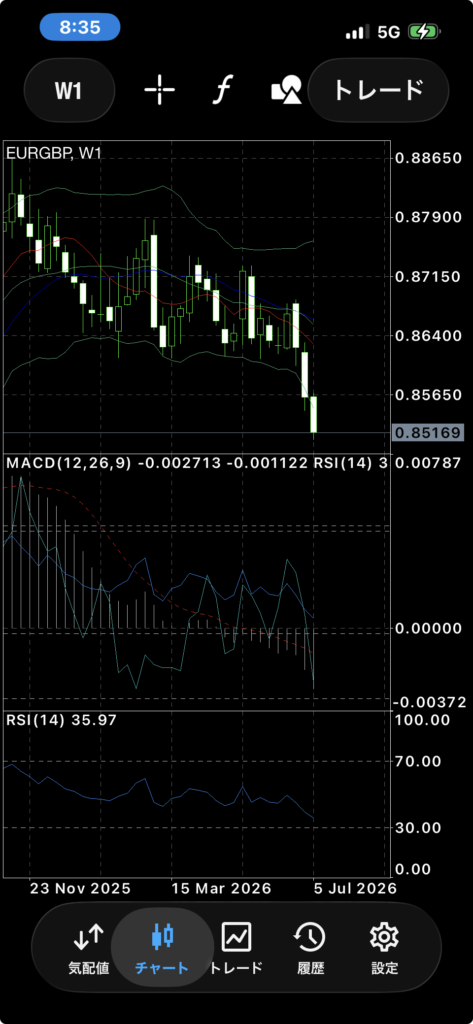Open the 履歴 history tab
Screen dimensions: 473x1024
click(x=310, y=948)
